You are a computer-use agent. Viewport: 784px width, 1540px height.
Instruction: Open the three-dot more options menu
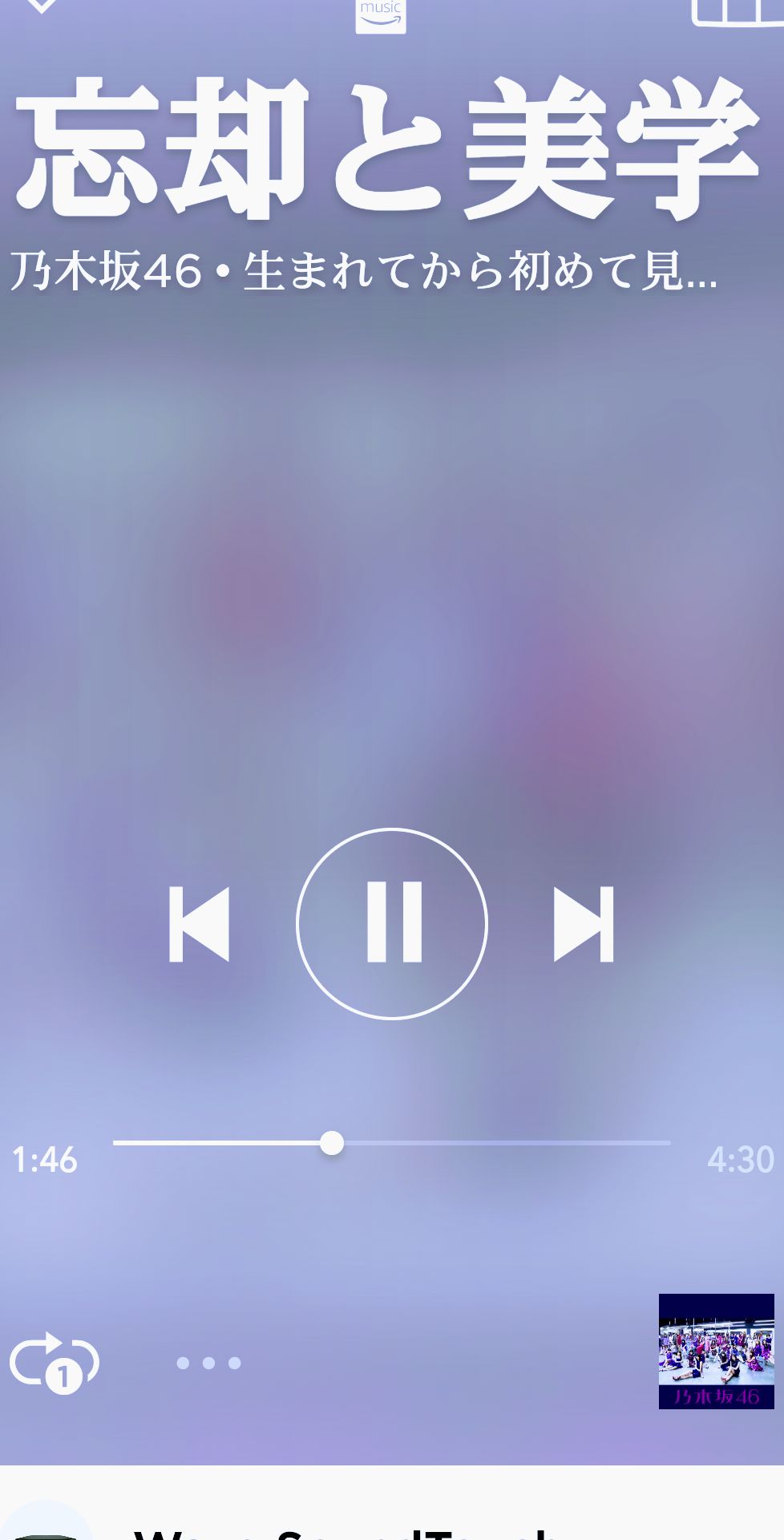click(x=208, y=1363)
